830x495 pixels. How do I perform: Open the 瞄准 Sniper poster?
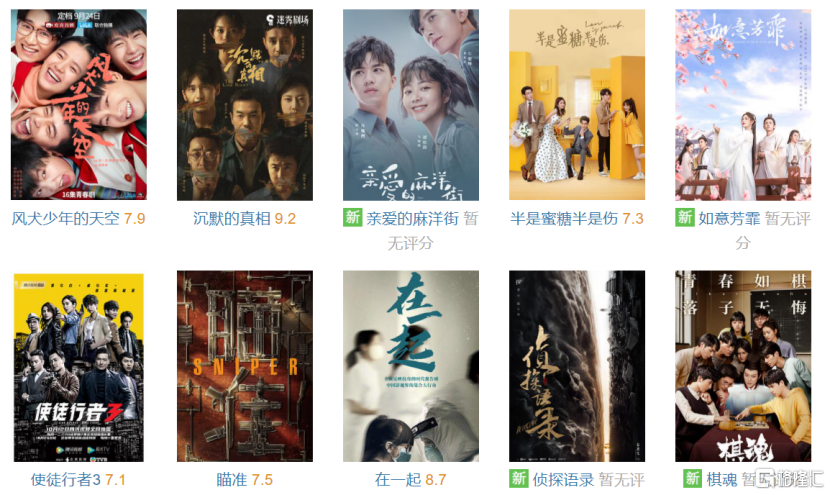[x=244, y=366]
